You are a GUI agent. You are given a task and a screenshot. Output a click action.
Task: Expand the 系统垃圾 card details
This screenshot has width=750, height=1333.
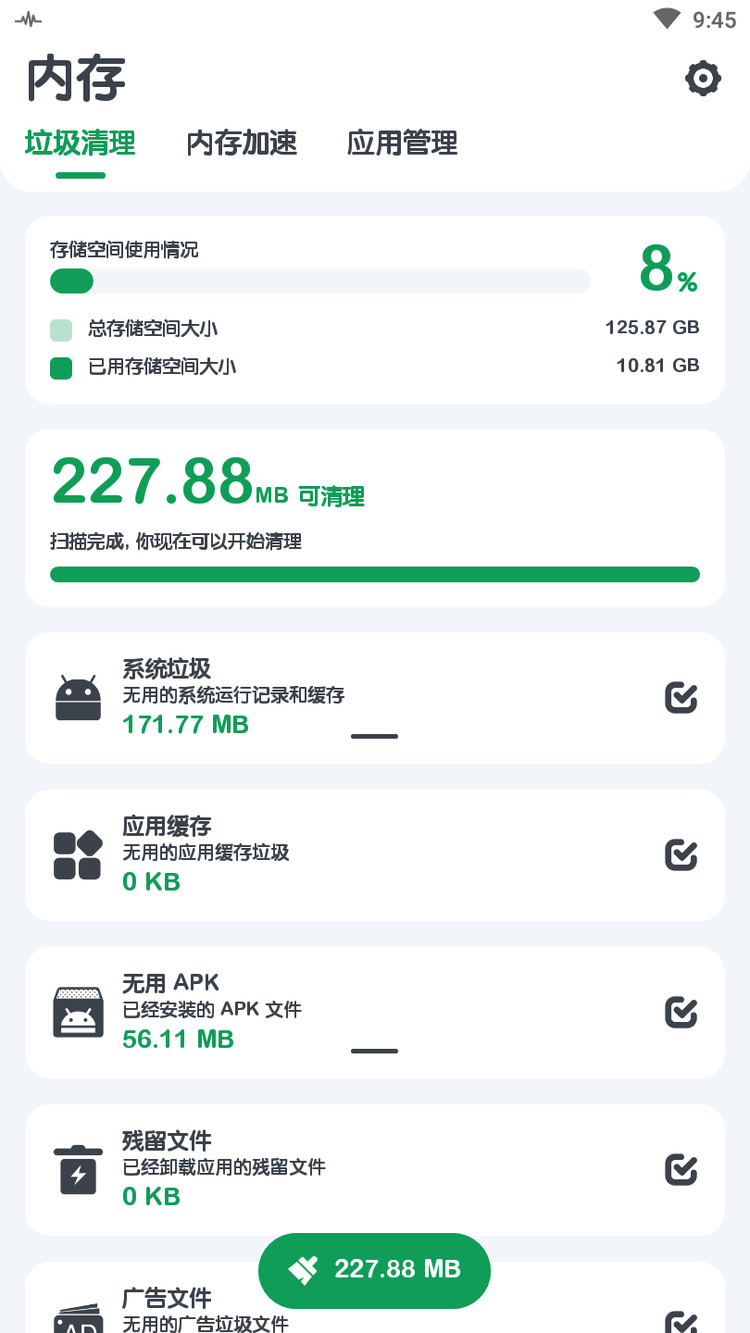tap(374, 736)
